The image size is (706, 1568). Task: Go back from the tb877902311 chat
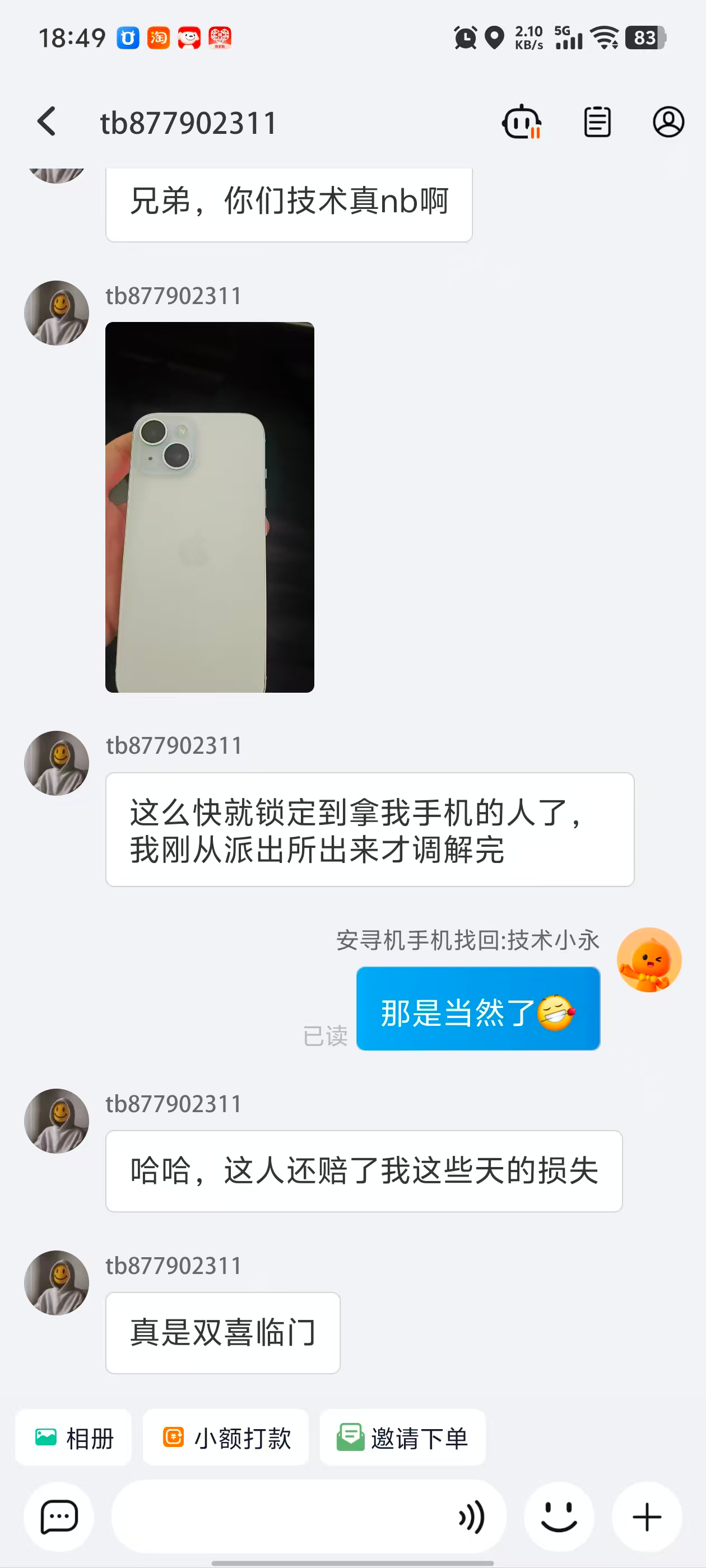[x=47, y=122]
